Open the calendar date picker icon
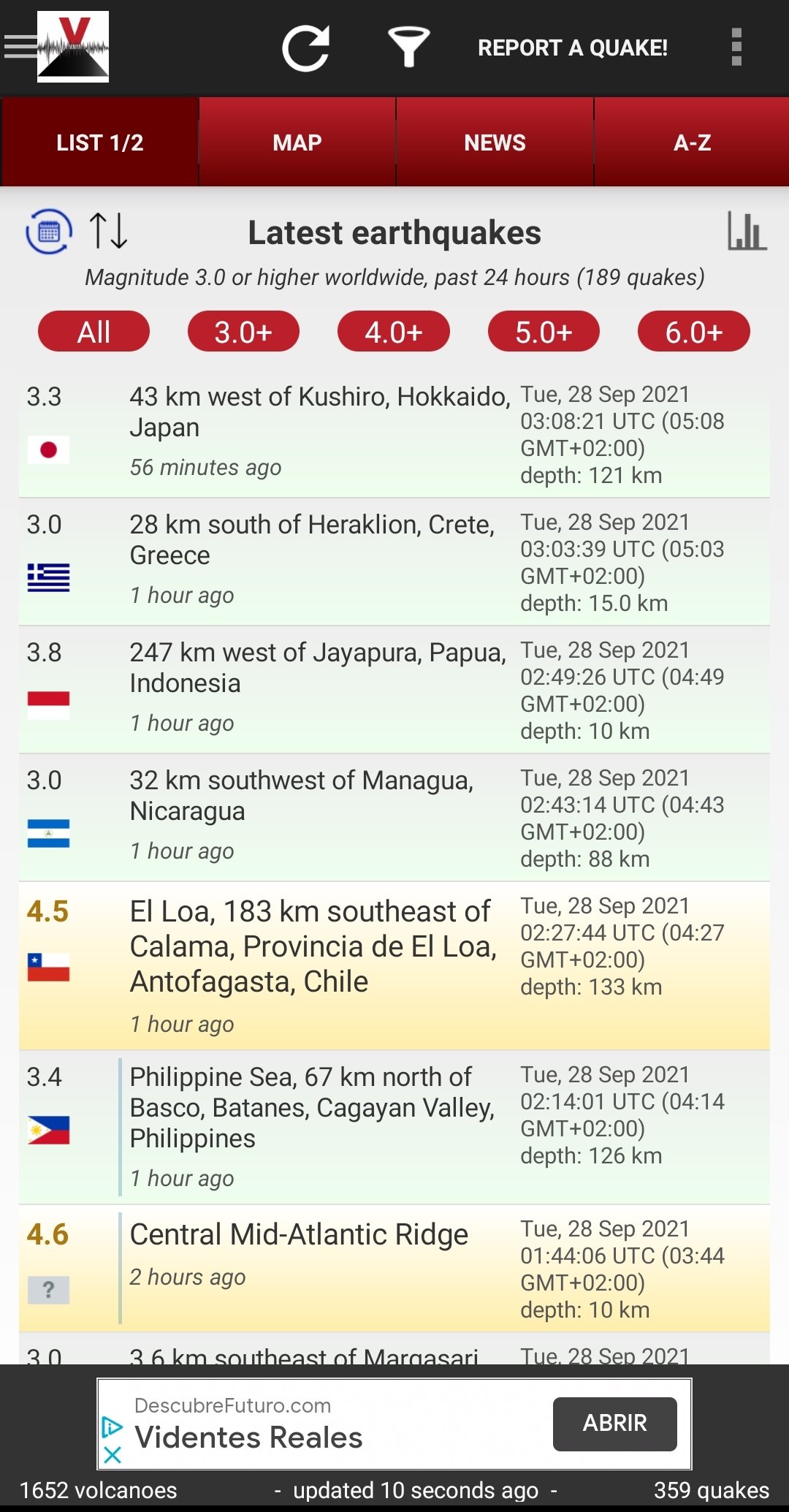The image size is (789, 1512). (x=49, y=232)
